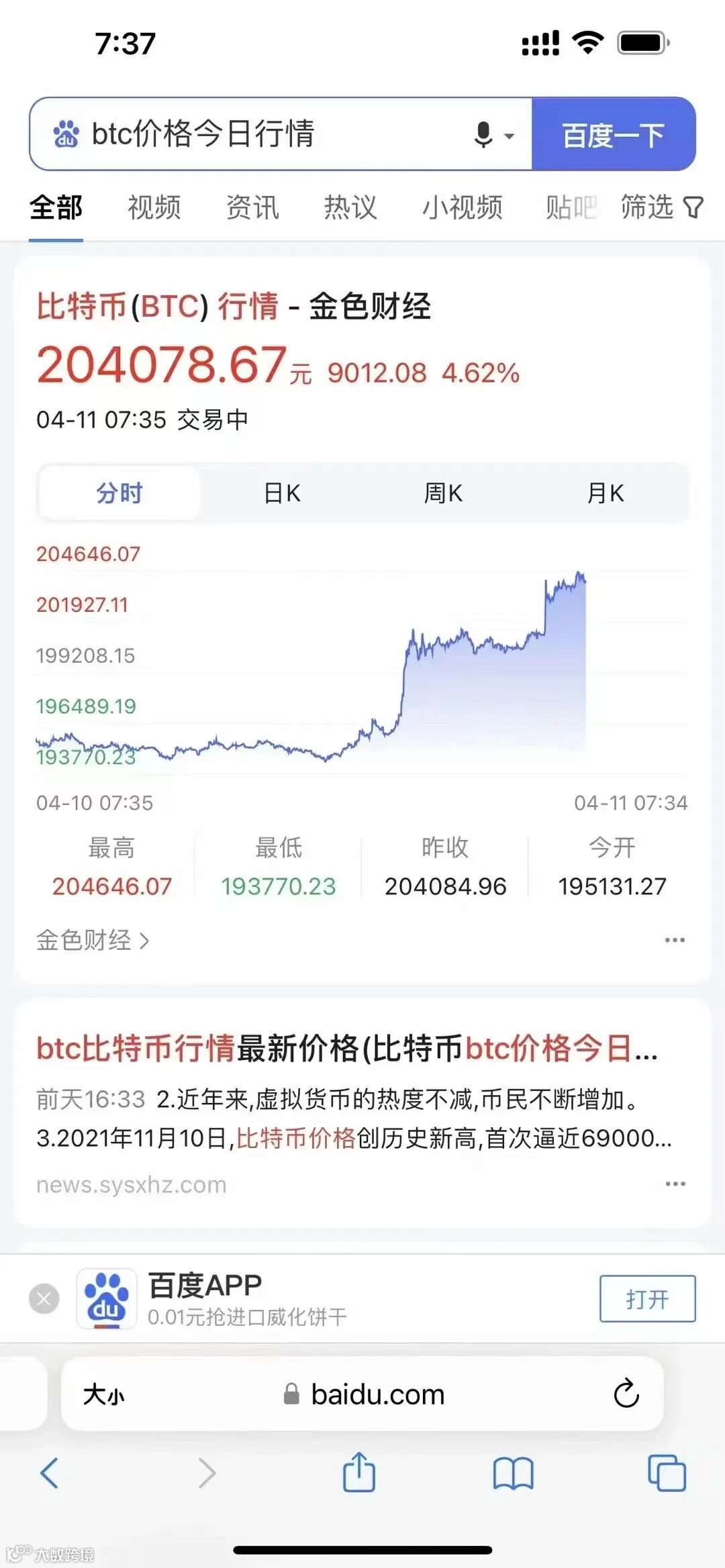Switch to the 视频 tab
Screen dimensions: 725x1568
click(154, 207)
